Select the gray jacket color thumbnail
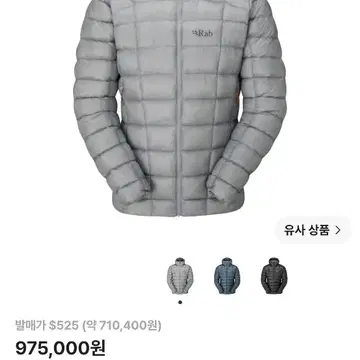 (x=180, y=276)
